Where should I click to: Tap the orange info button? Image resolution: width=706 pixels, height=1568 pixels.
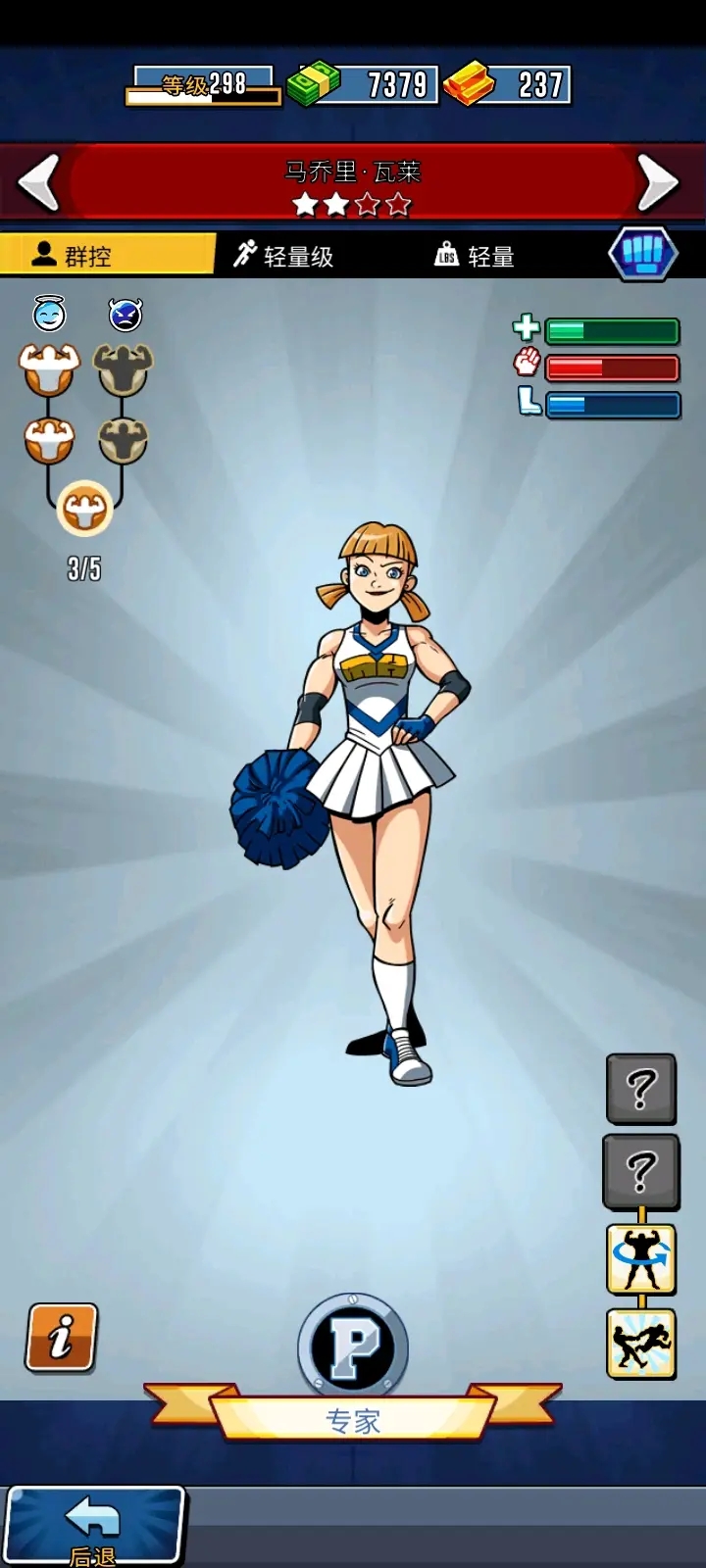(61, 1336)
